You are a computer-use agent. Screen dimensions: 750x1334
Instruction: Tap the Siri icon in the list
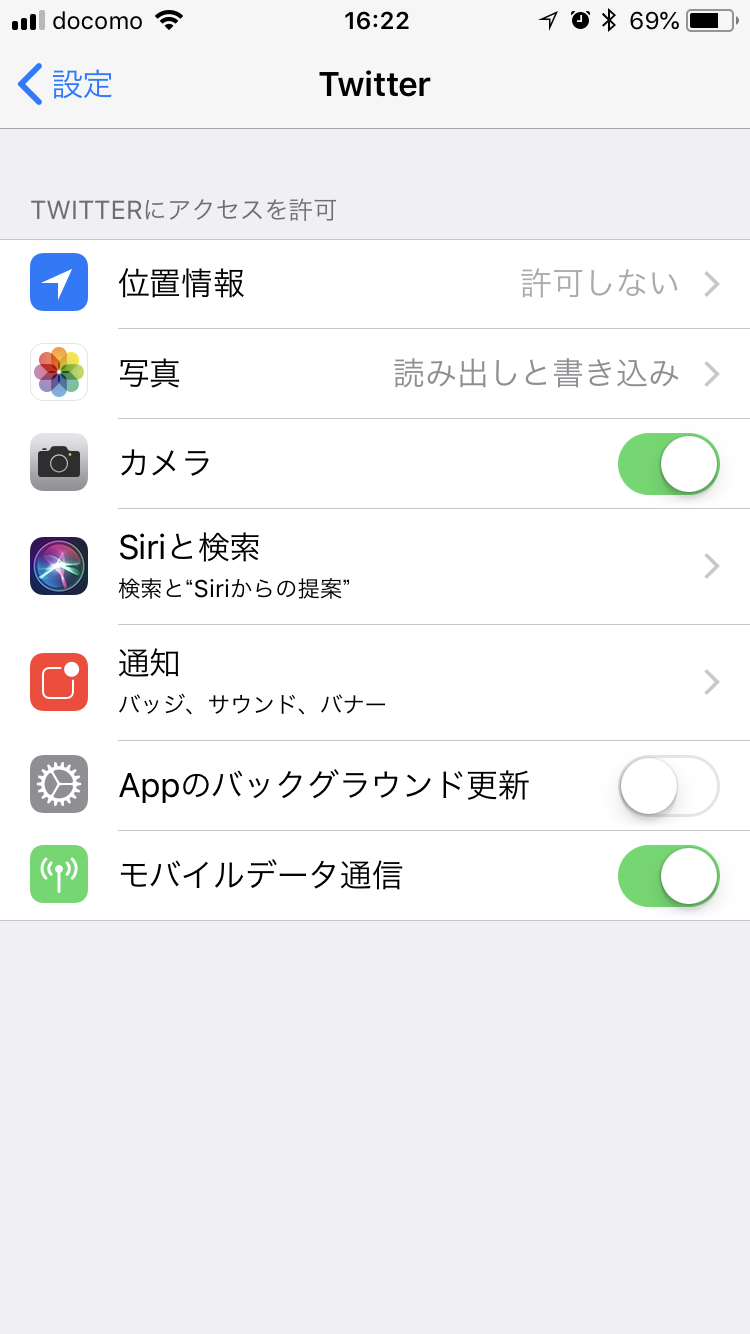[x=58, y=566]
